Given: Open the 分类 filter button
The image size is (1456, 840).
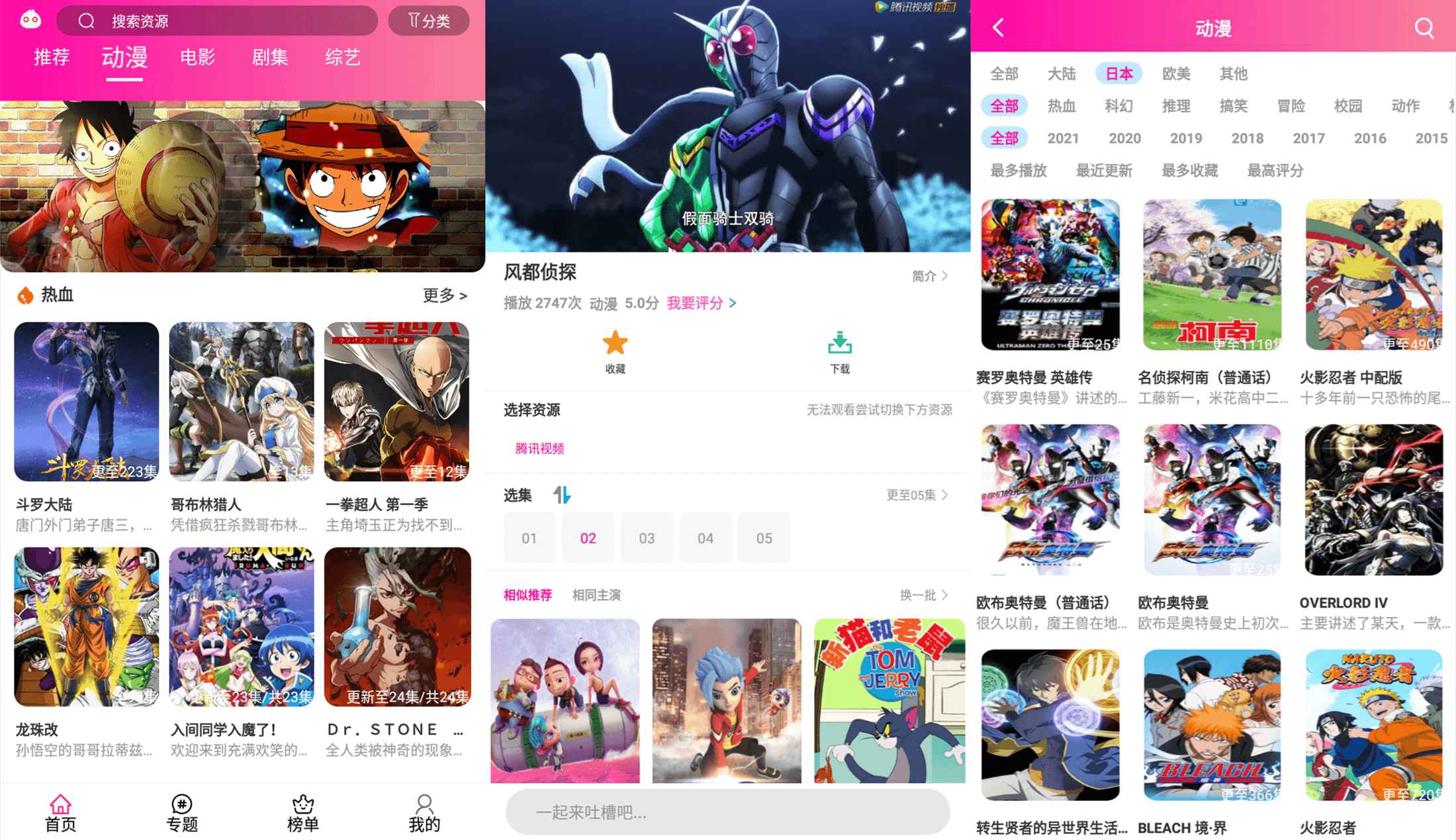Looking at the screenshot, I should (x=429, y=21).
